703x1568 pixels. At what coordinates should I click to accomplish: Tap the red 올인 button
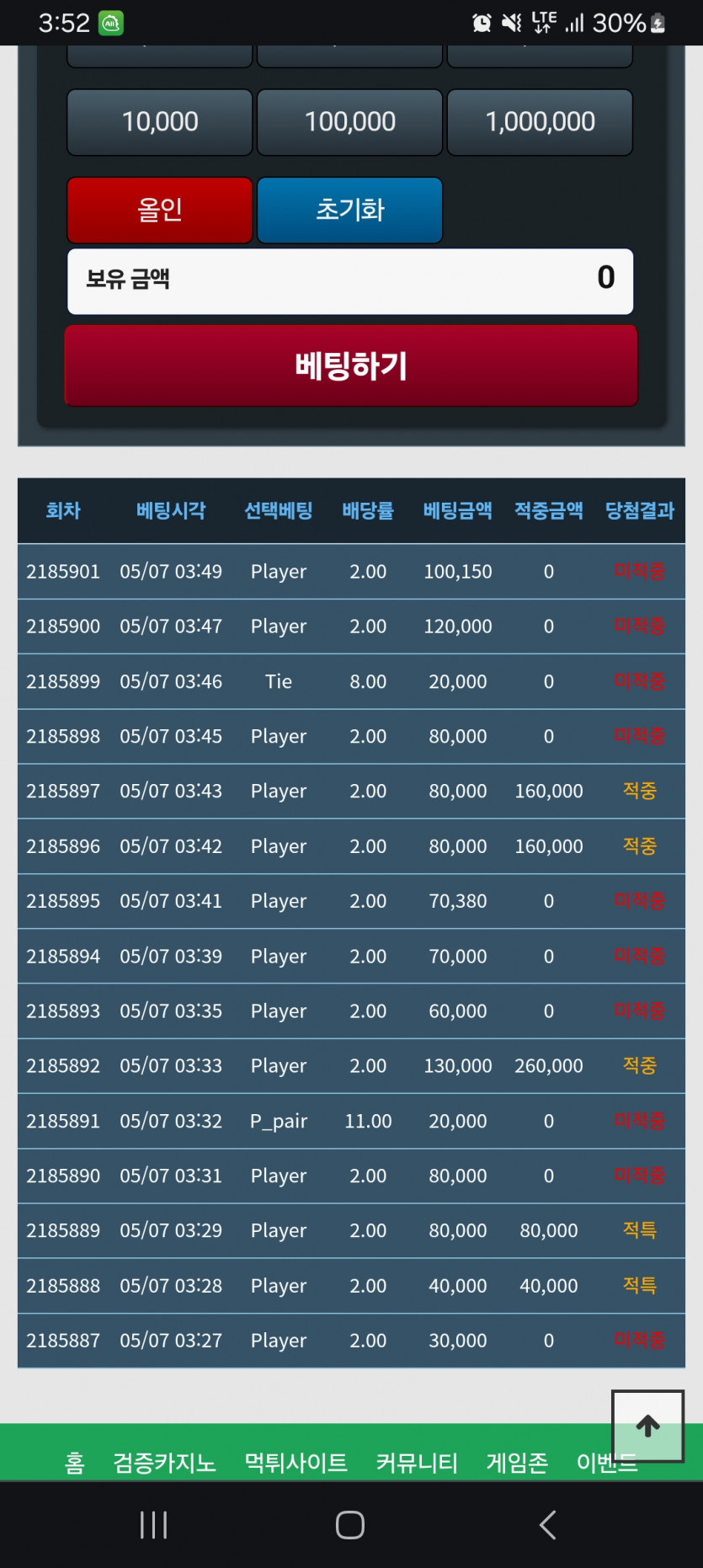[160, 210]
